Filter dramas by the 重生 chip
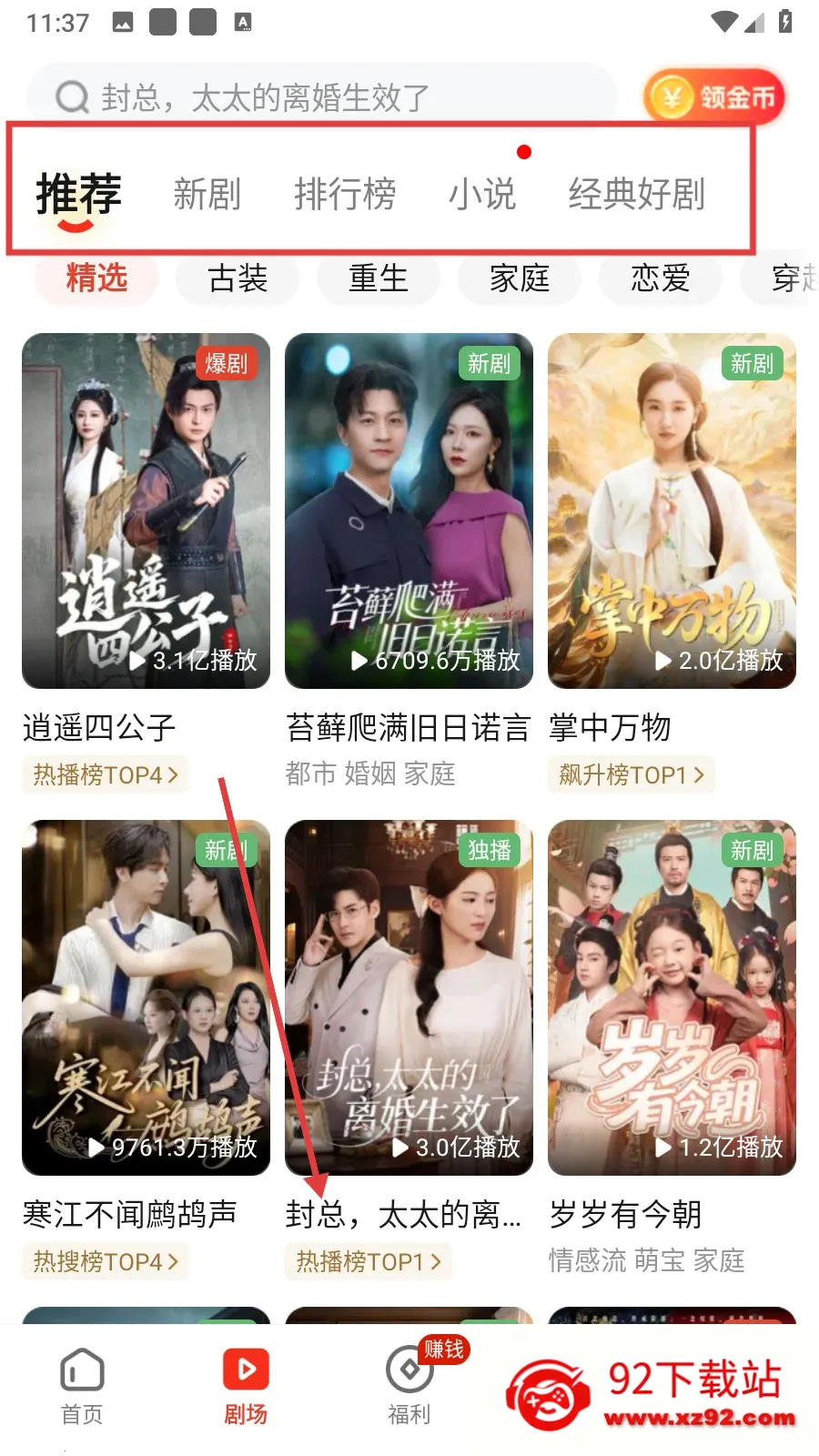The image size is (819, 1456). [x=379, y=278]
